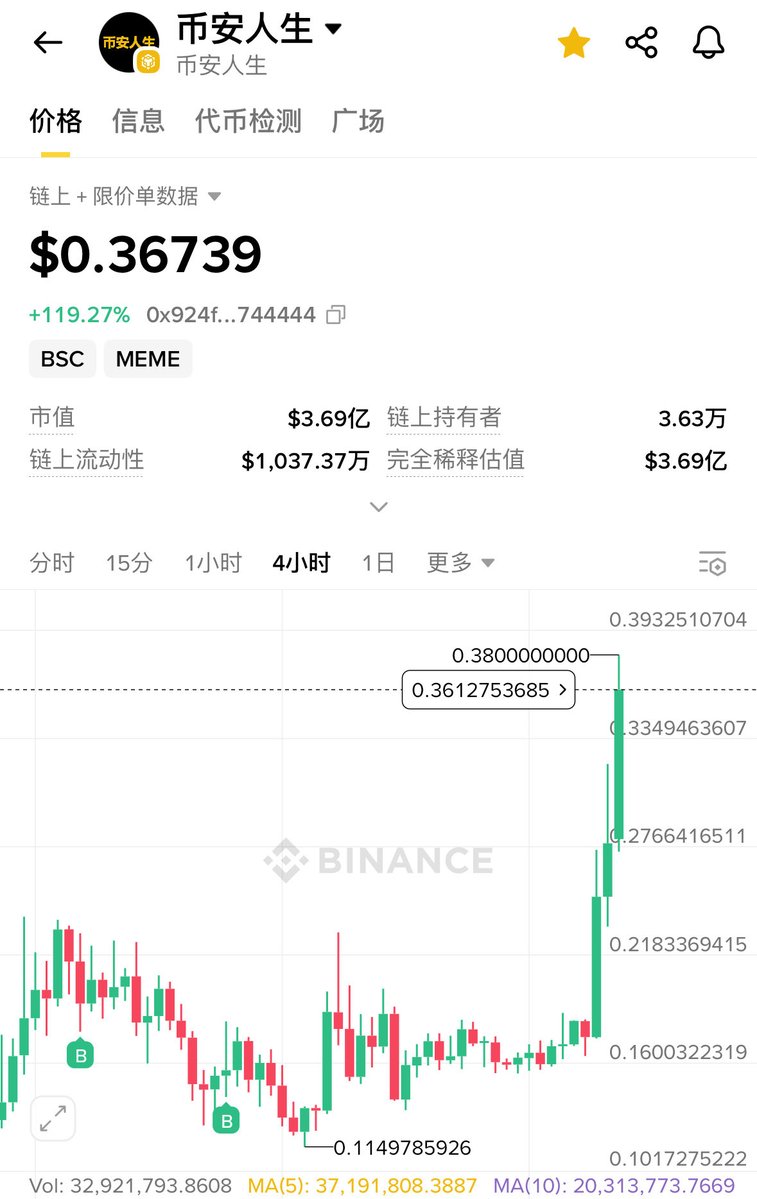757x1199 pixels.
Task: Switch to the 广场 tab
Action: (x=357, y=121)
